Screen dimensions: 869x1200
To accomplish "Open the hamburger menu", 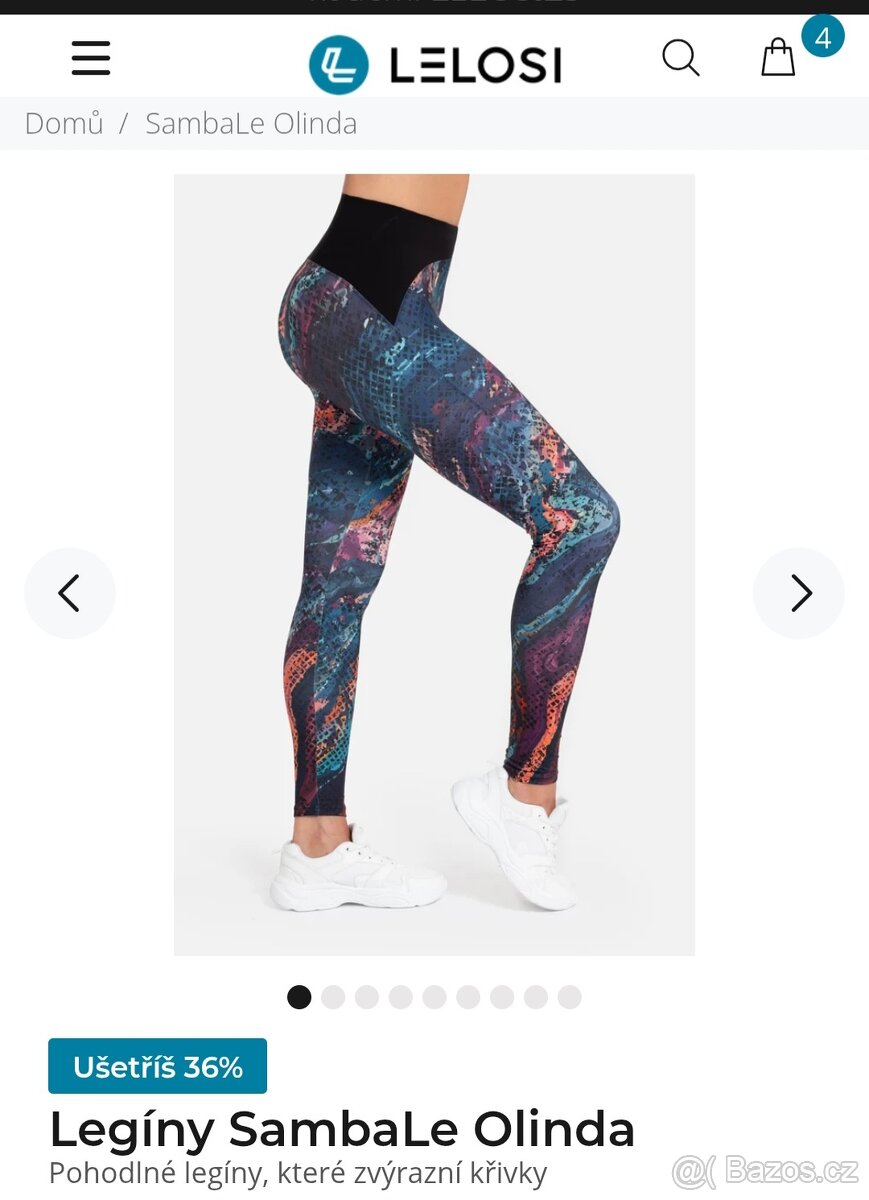I will (91, 58).
